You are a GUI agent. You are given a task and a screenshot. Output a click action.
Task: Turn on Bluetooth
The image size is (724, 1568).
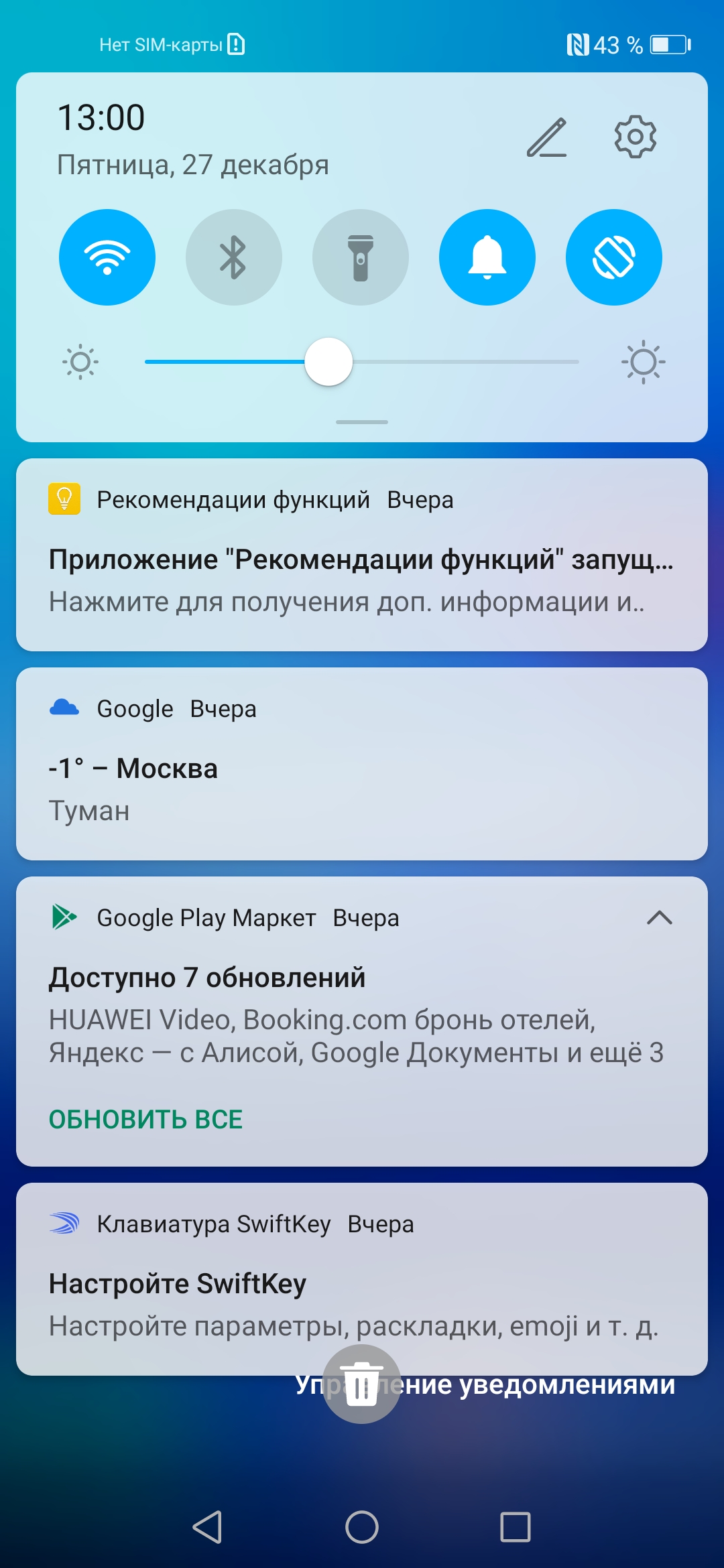233,257
